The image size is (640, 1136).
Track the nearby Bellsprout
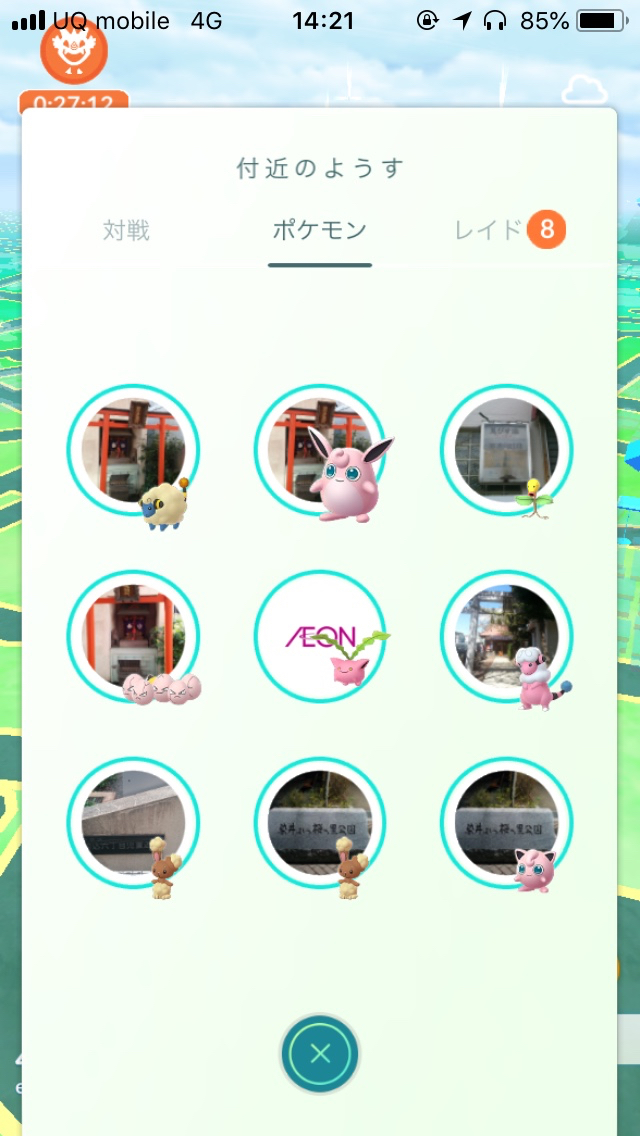click(x=507, y=450)
